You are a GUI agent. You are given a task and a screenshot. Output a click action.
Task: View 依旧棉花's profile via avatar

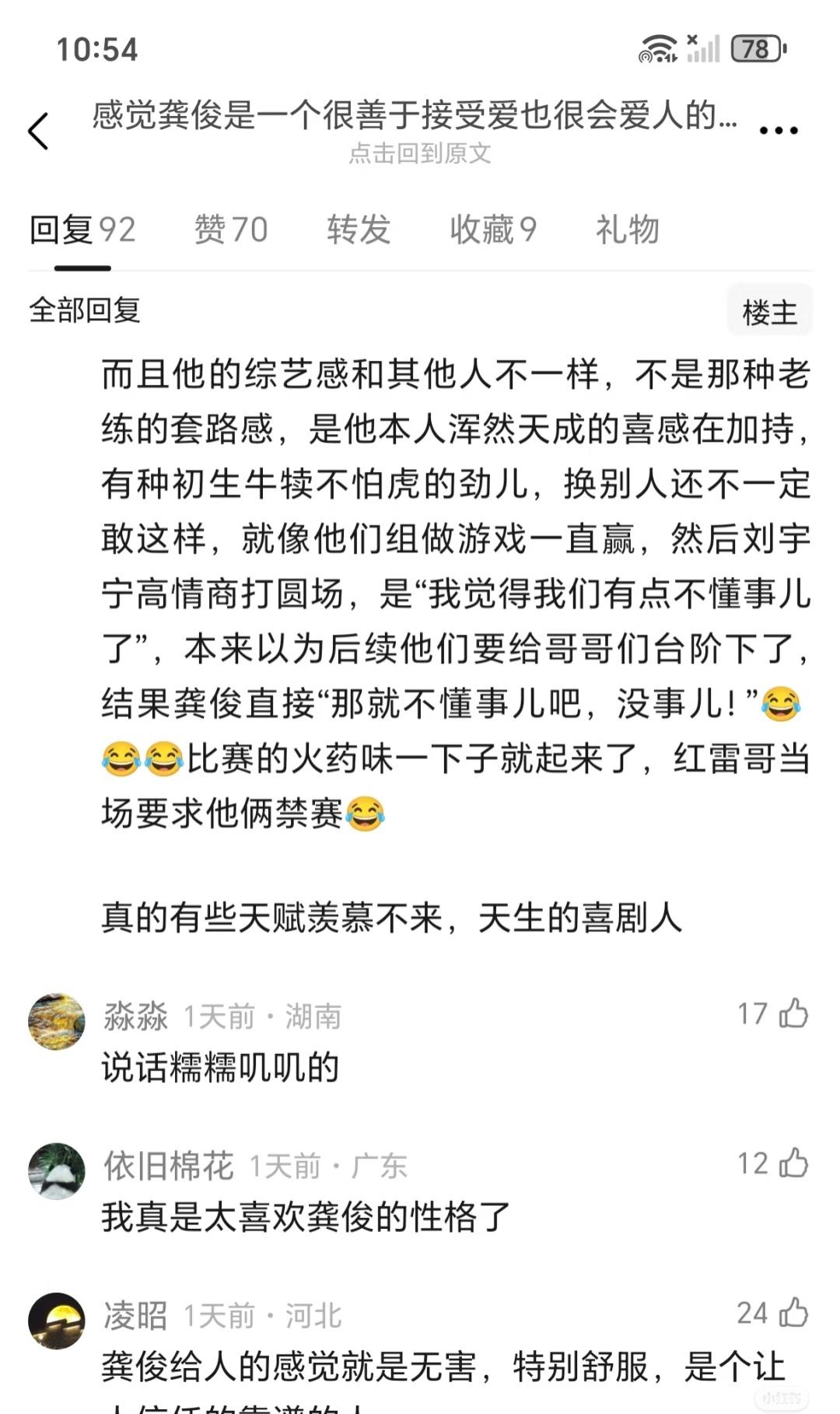(x=57, y=1171)
